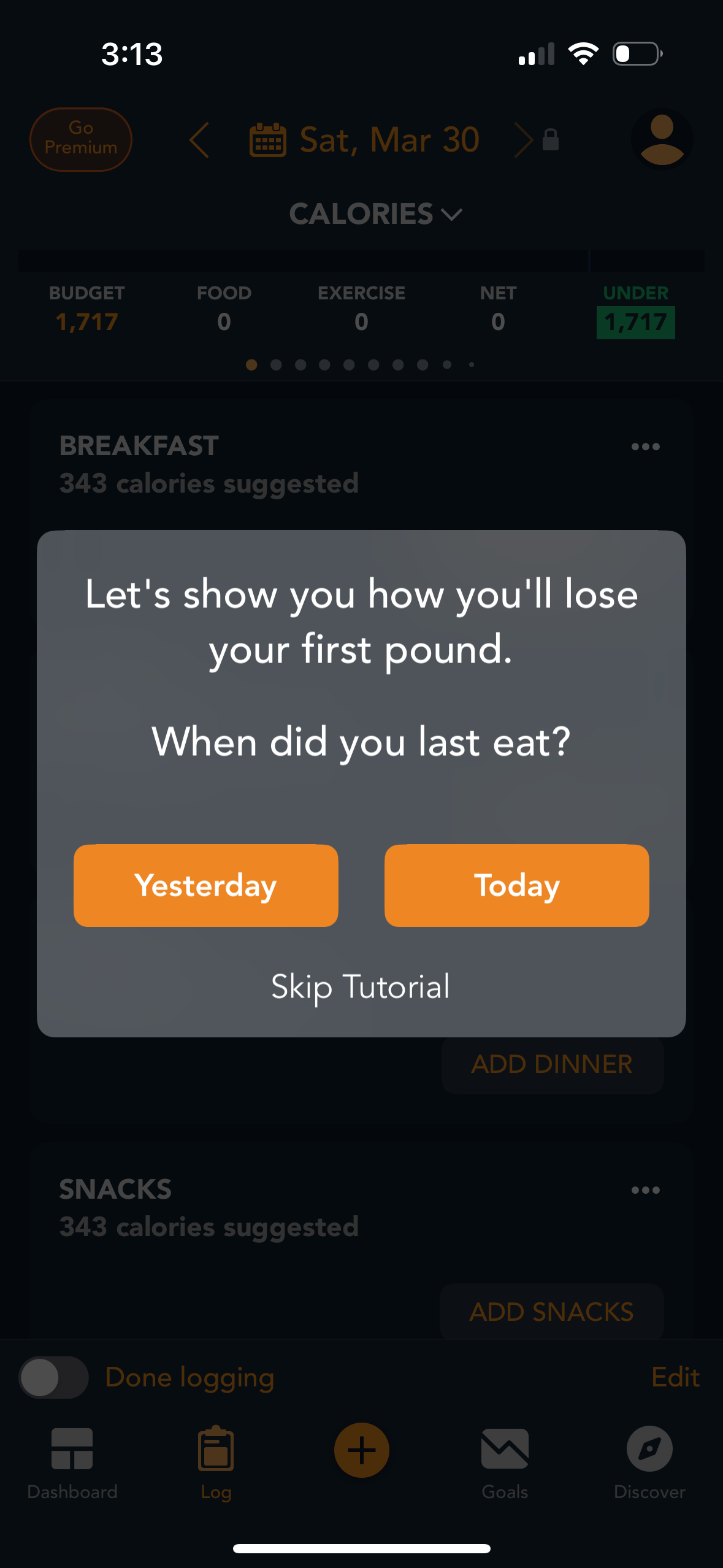This screenshot has width=723, height=1568.
Task: Tap the Go Premium badge
Action: click(x=80, y=139)
